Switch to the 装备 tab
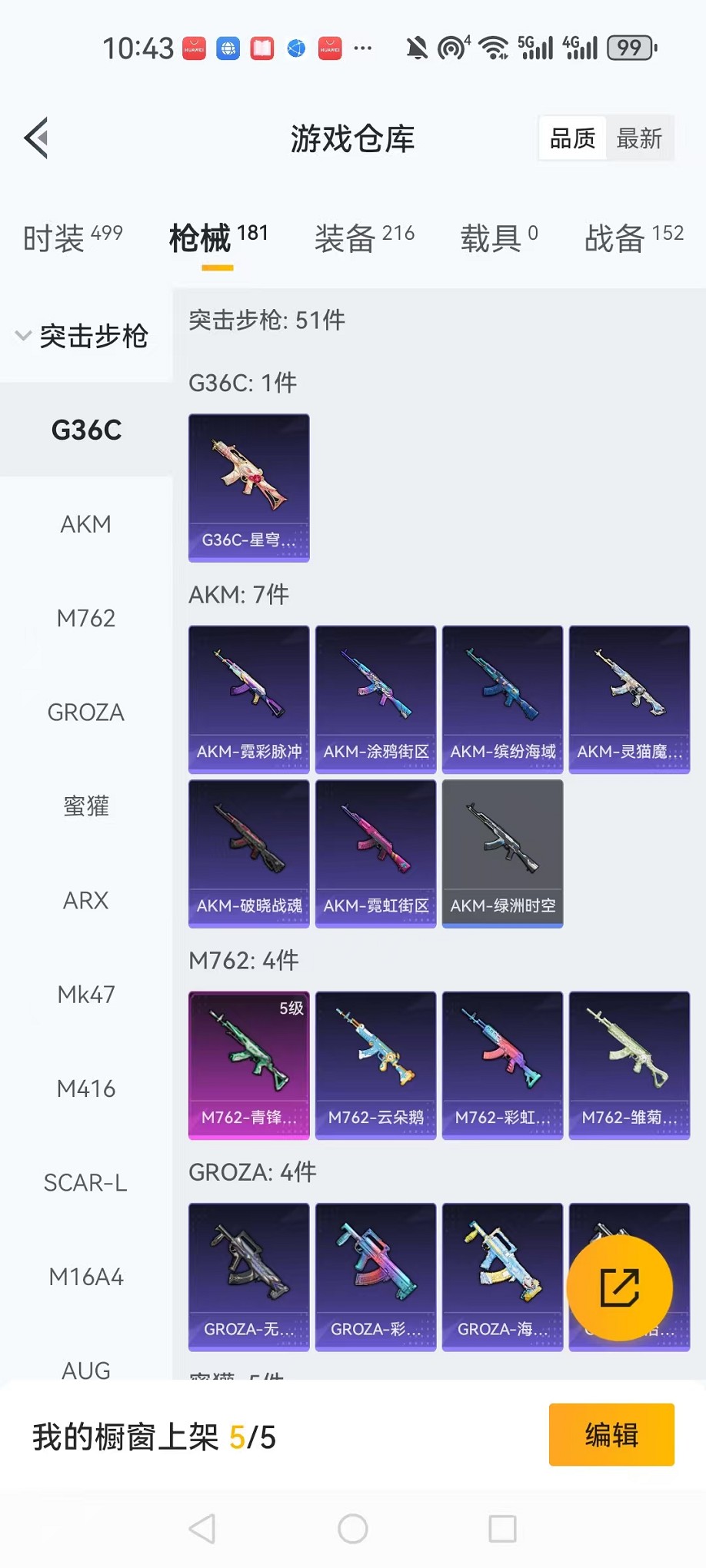This screenshot has height=1568, width=706. [364, 238]
